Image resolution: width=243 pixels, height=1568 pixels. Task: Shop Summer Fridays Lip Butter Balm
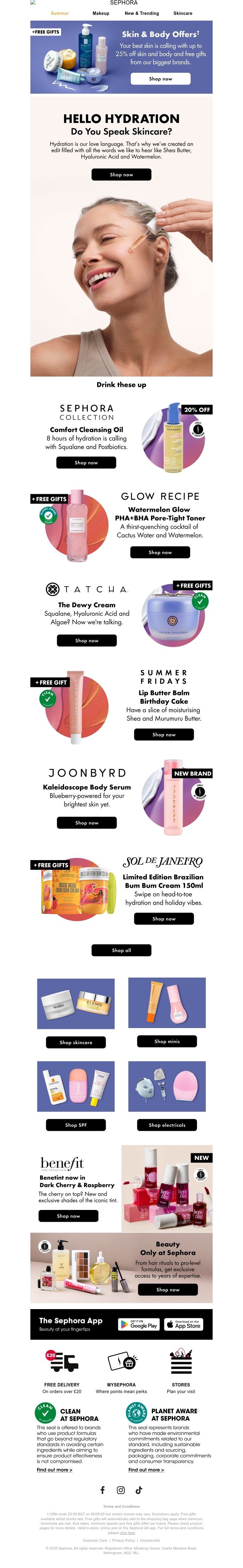[x=164, y=735]
